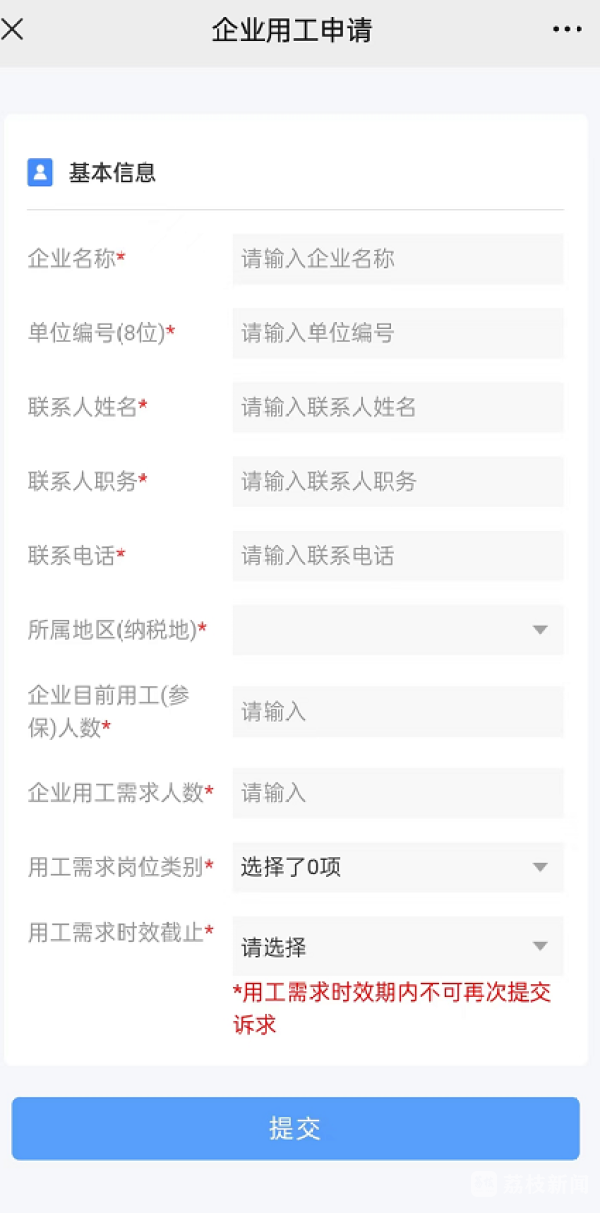Expand the 所属地区(纳税地) dropdown
Viewport: 600px width, 1213px height.
398,630
